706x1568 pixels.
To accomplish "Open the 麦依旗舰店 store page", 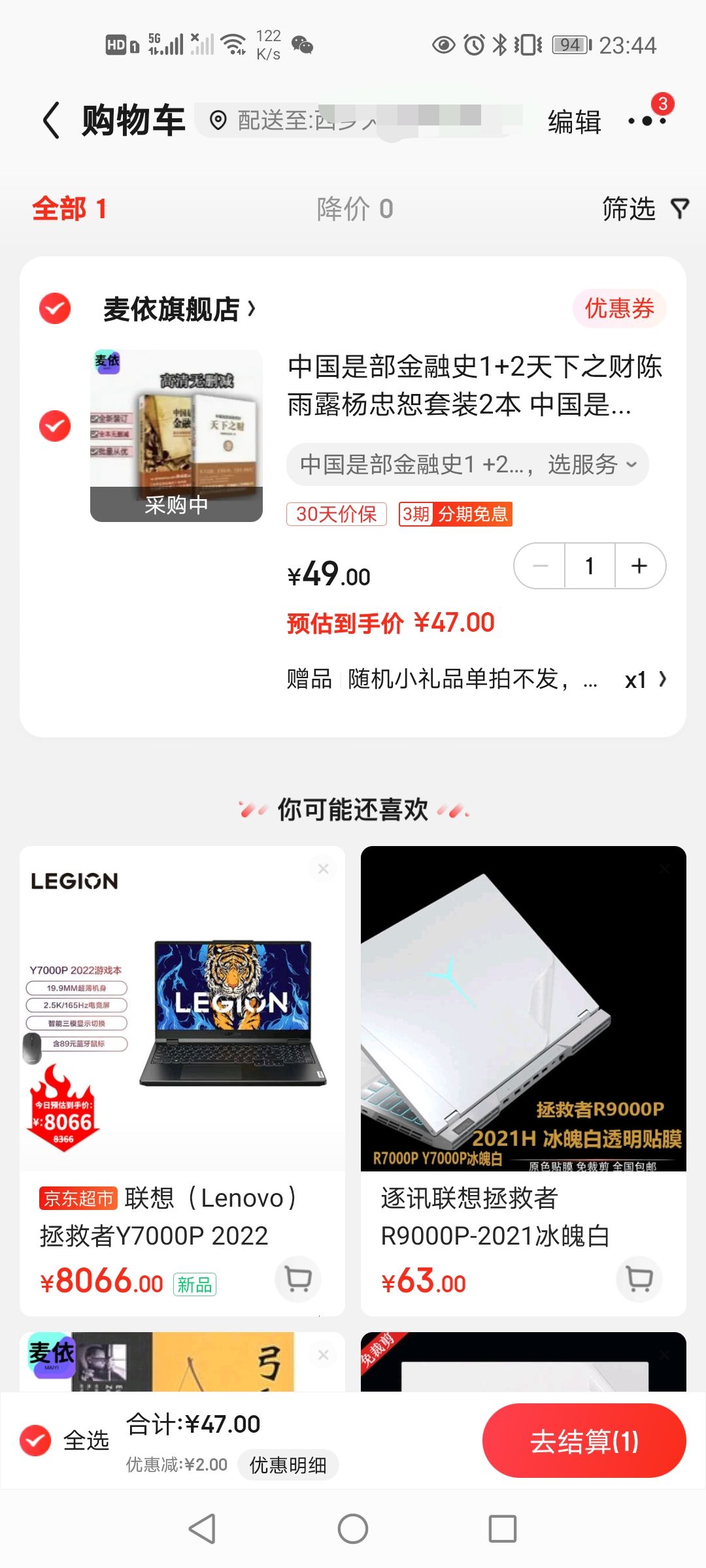I will [x=178, y=309].
